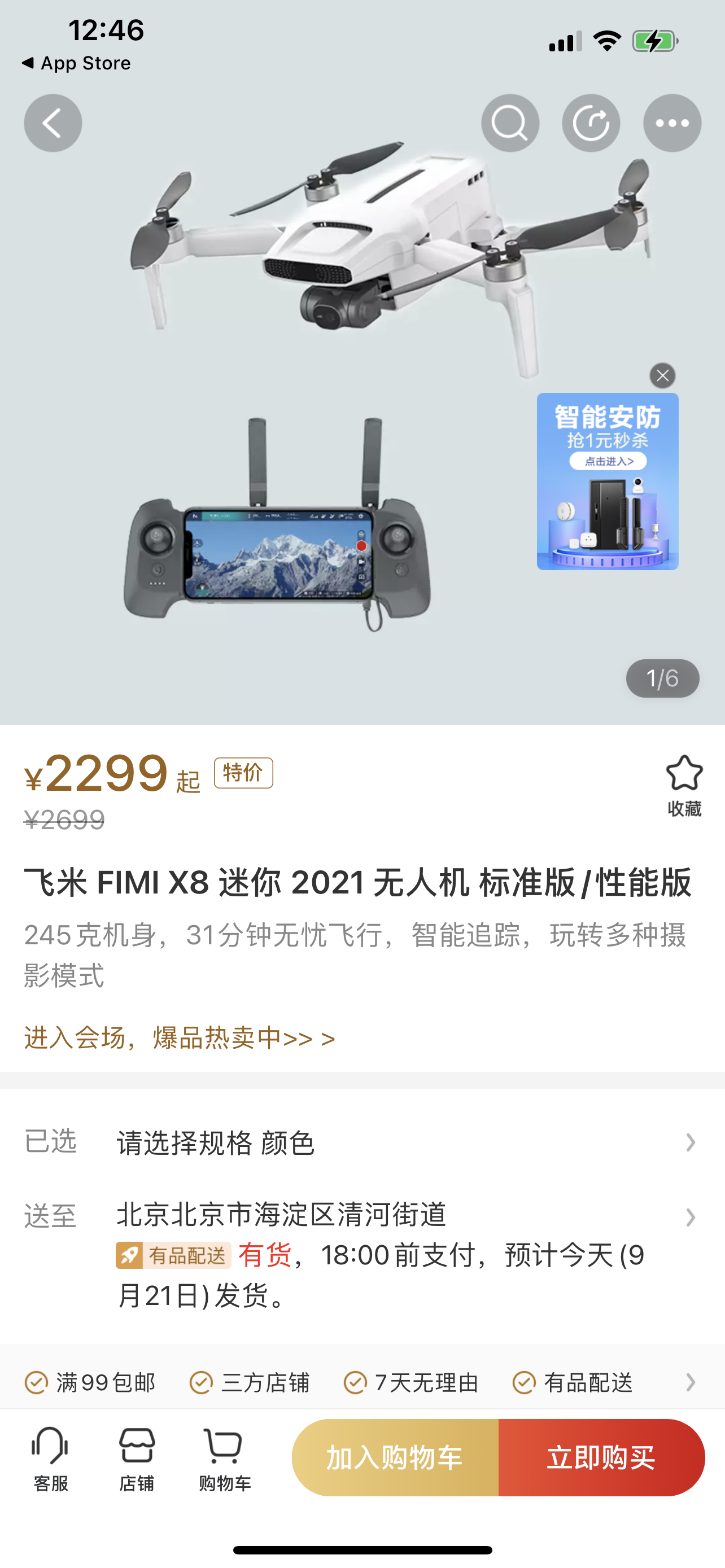This screenshot has width=725, height=1568.
Task: Add product to favorites via 收藏
Action: (684, 785)
